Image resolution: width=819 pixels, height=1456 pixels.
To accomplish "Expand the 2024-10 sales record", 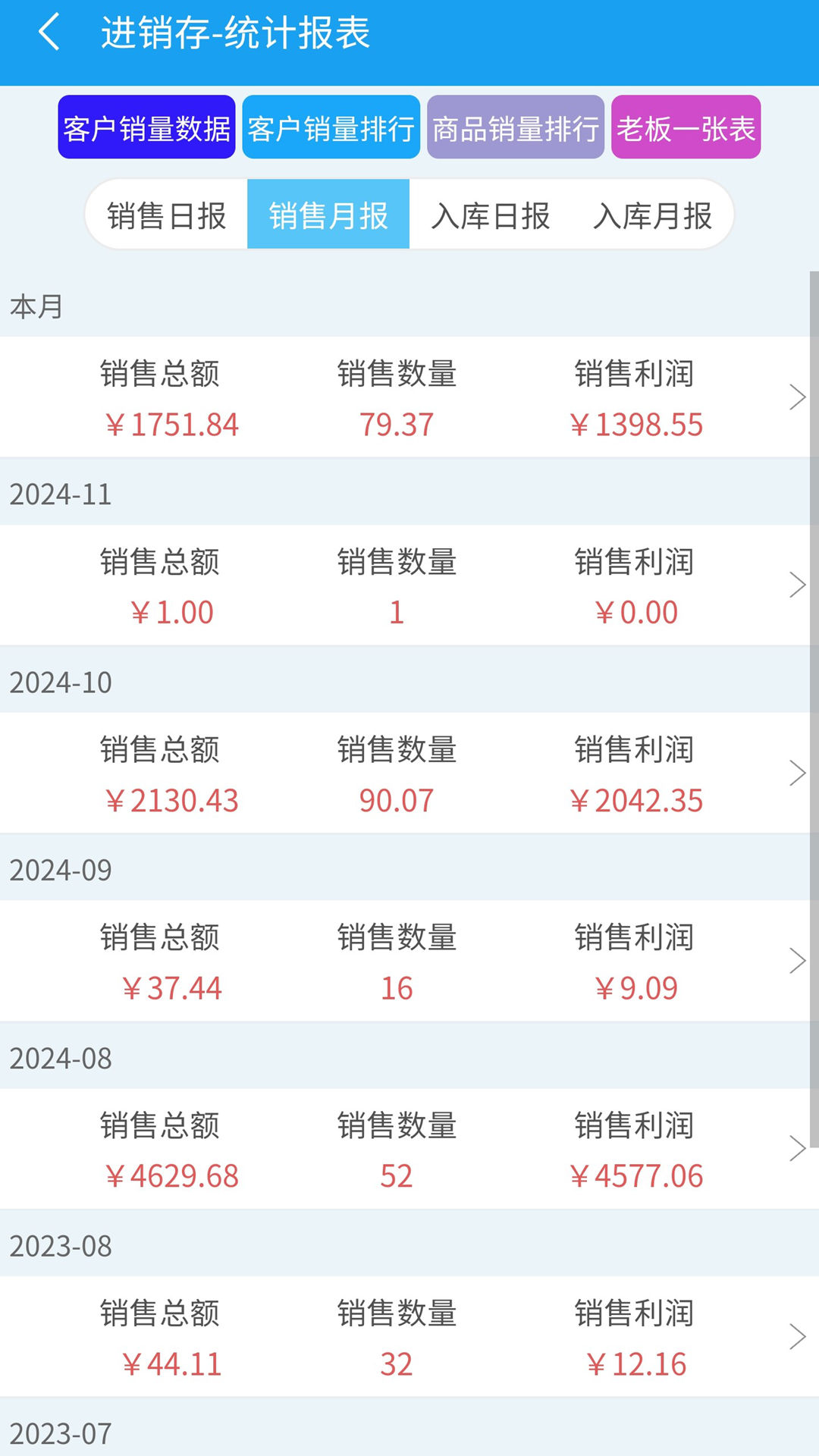I will tap(799, 773).
